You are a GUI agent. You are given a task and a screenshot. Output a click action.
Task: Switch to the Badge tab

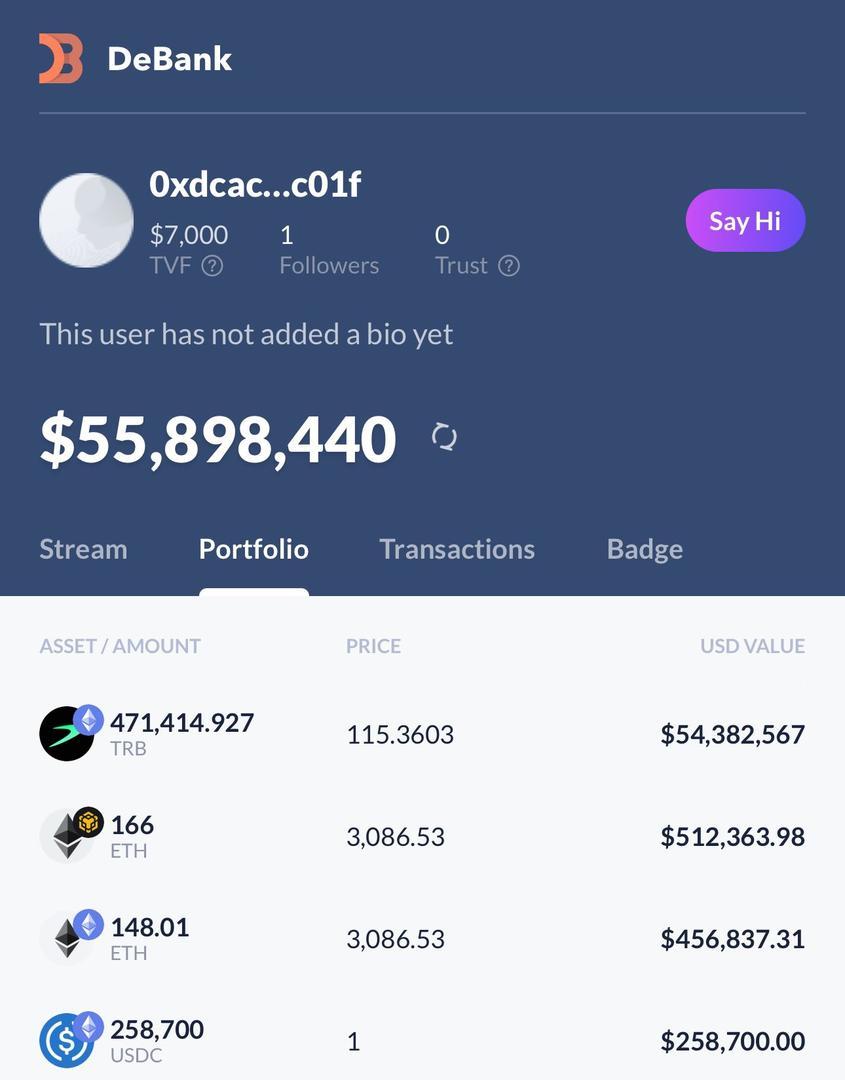pos(645,549)
